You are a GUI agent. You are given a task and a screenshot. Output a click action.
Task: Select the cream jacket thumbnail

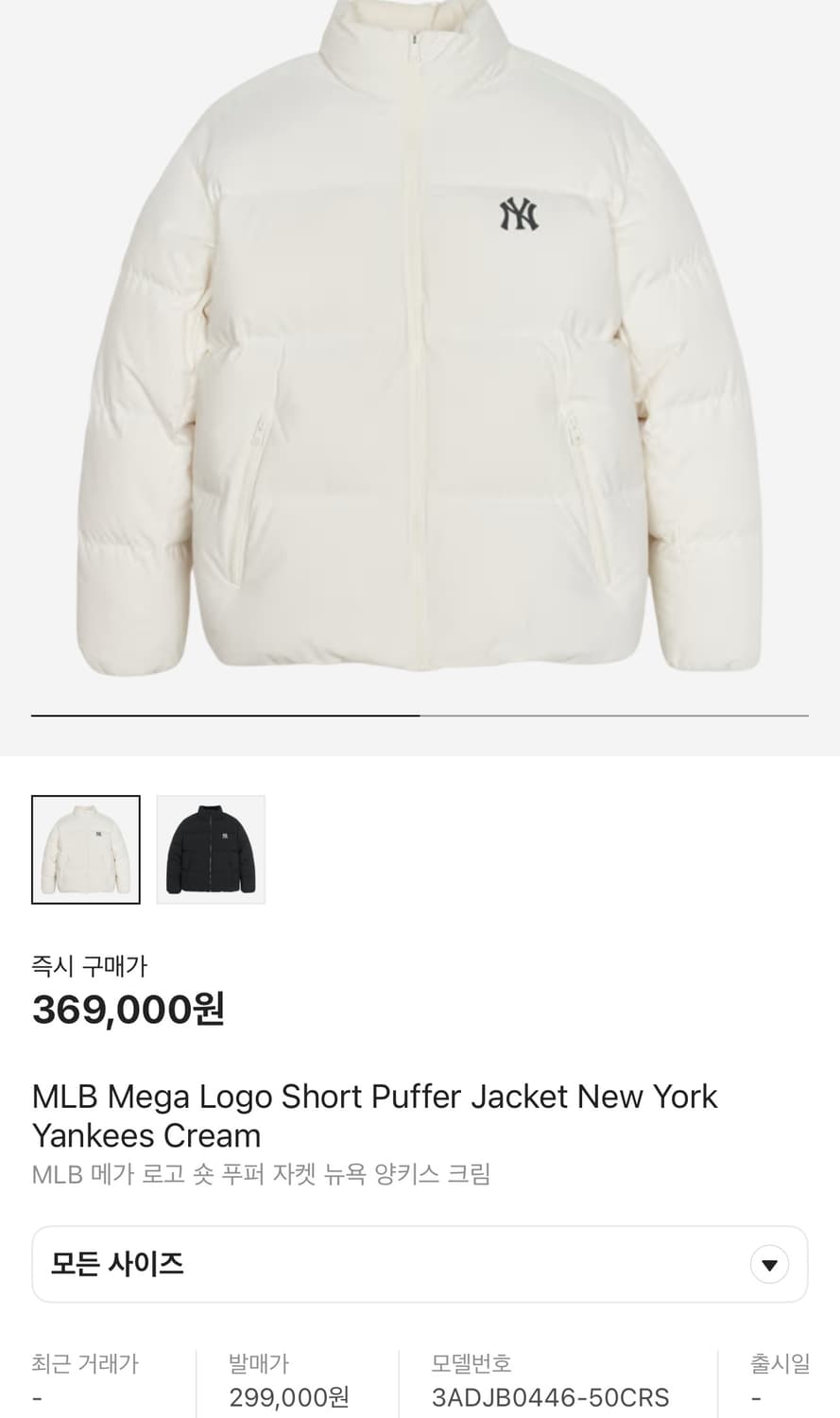pos(86,849)
